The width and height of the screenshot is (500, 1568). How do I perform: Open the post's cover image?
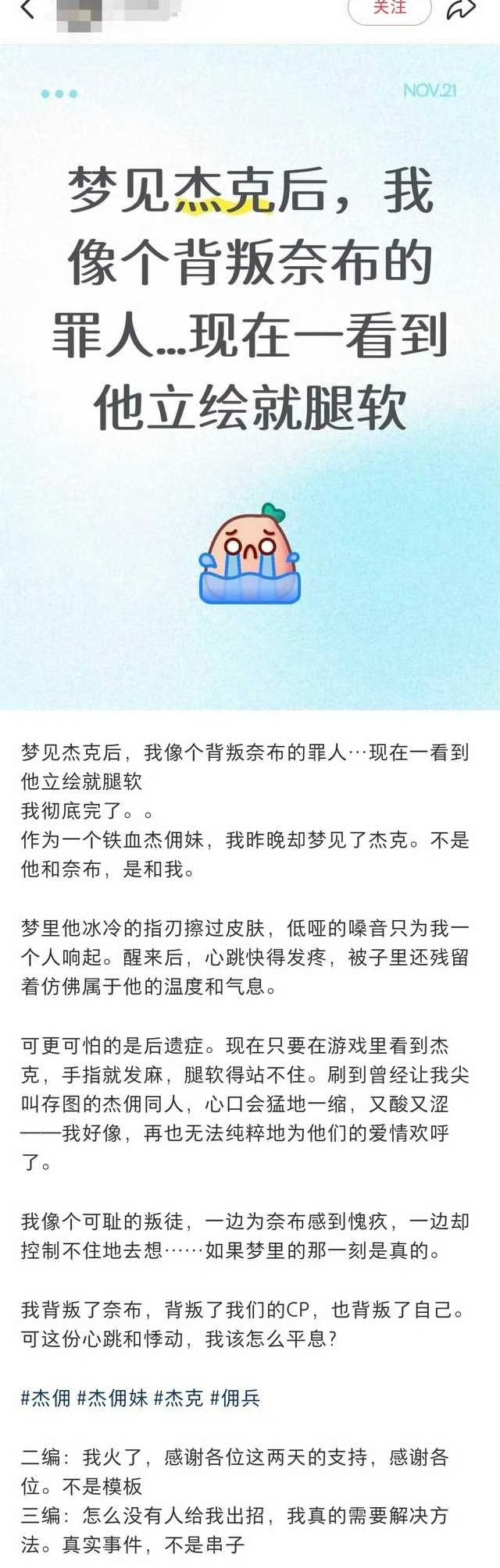pyautogui.click(x=250, y=377)
